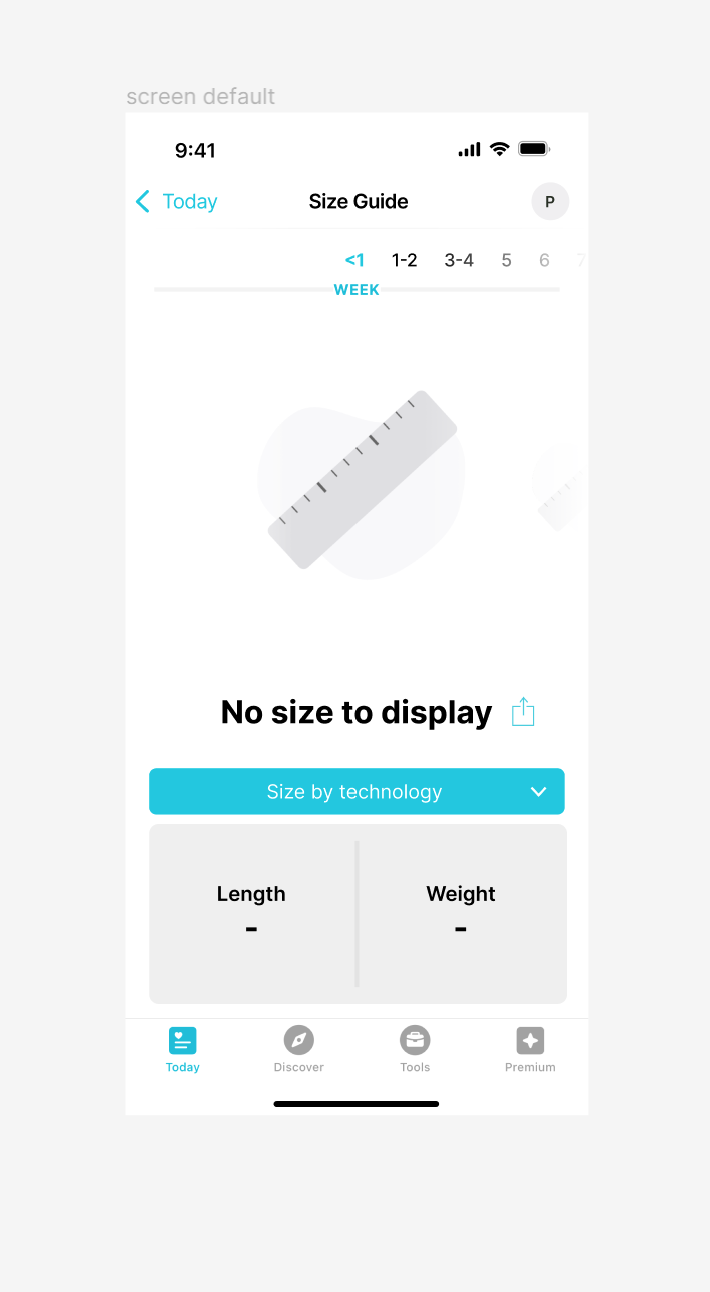Open the Premium tab
Screen dimensions: 710x1292
coord(530,1049)
